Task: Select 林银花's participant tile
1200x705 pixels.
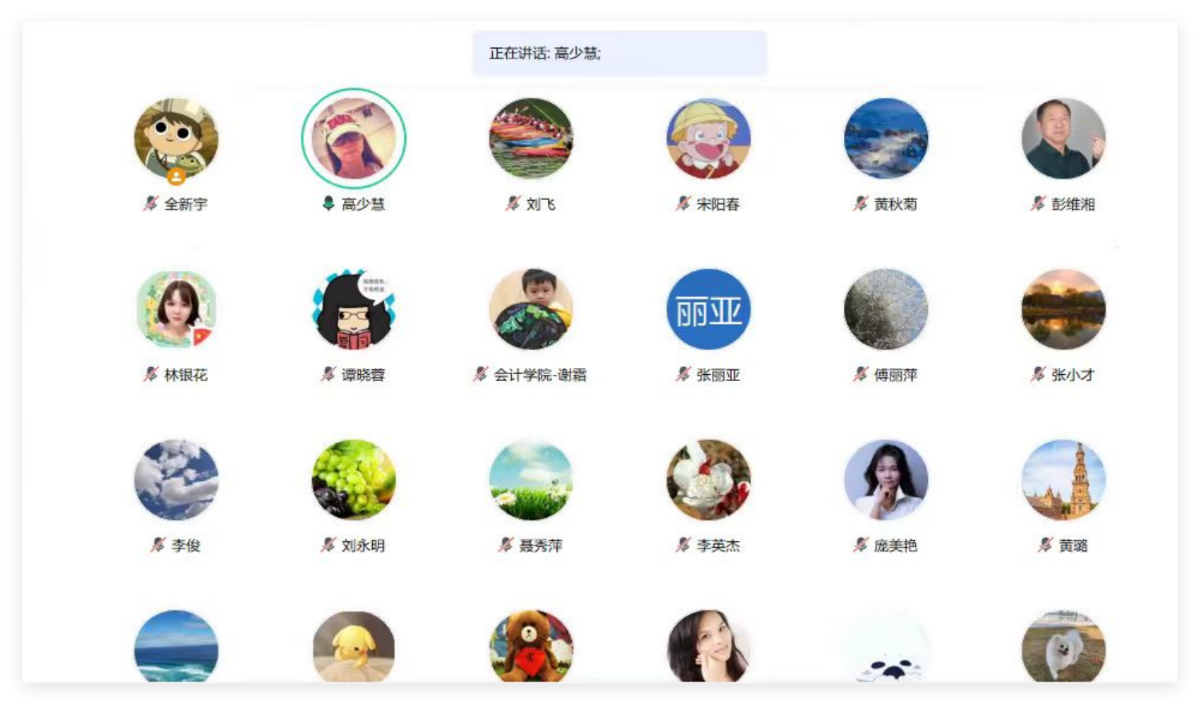Action: pos(176,310)
